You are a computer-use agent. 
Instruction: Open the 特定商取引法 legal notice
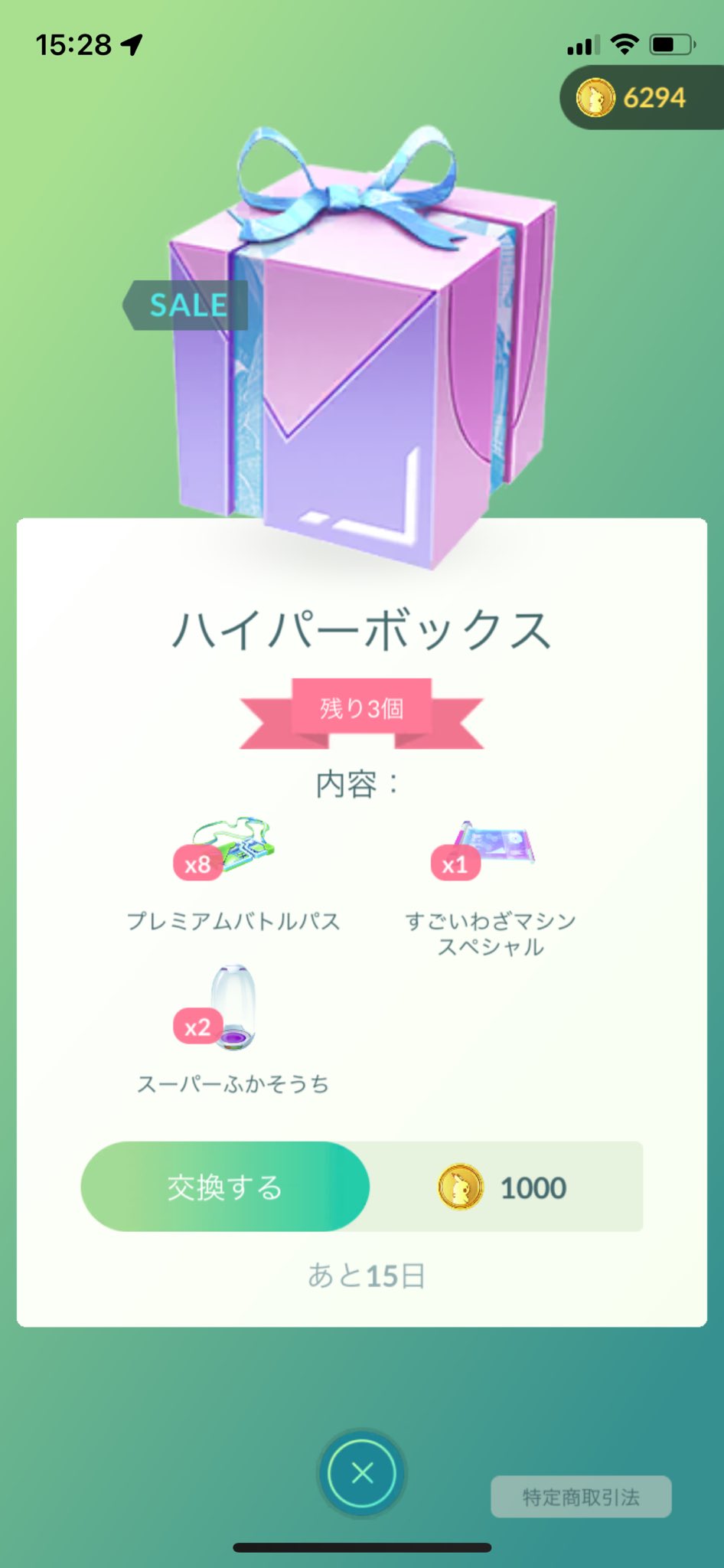click(581, 1497)
